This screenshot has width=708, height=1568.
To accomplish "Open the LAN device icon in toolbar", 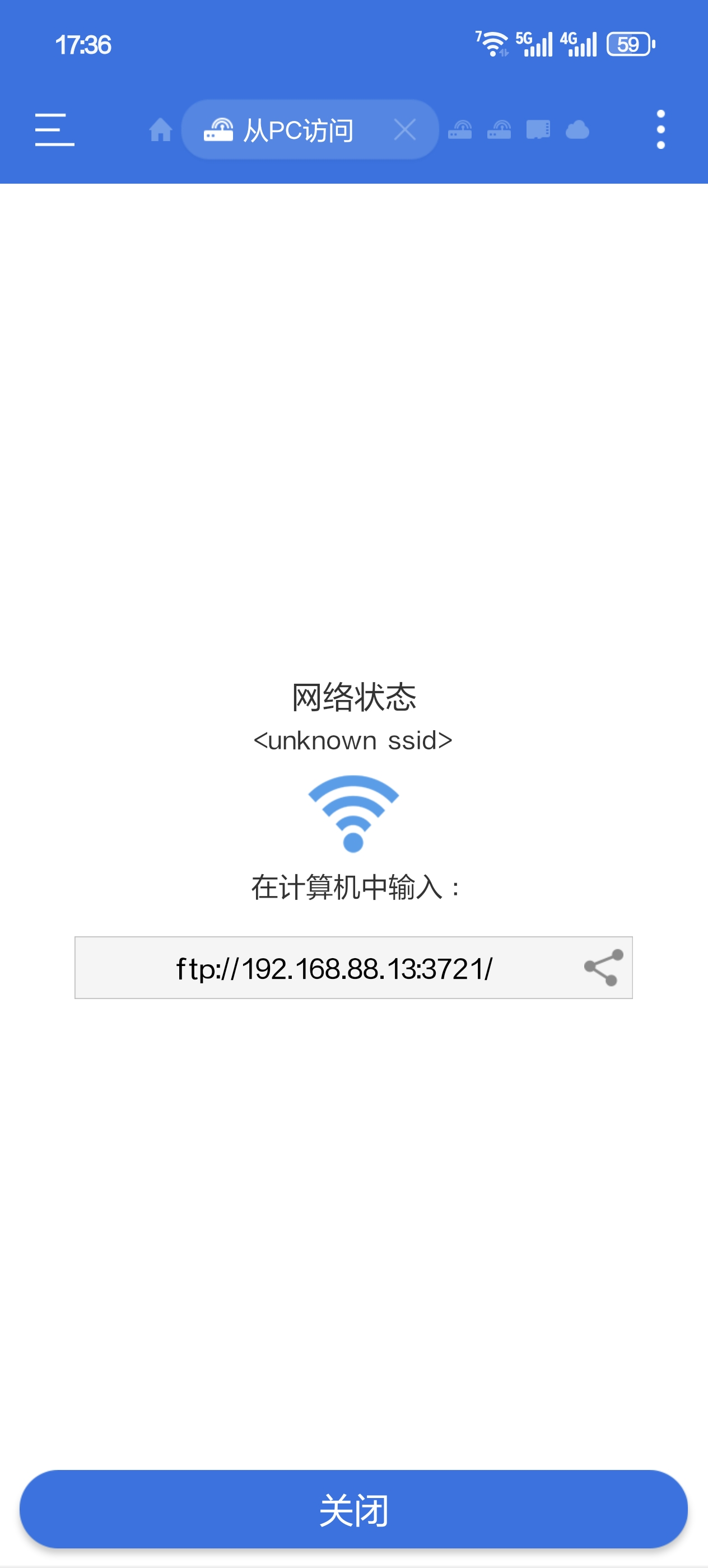I will (461, 129).
